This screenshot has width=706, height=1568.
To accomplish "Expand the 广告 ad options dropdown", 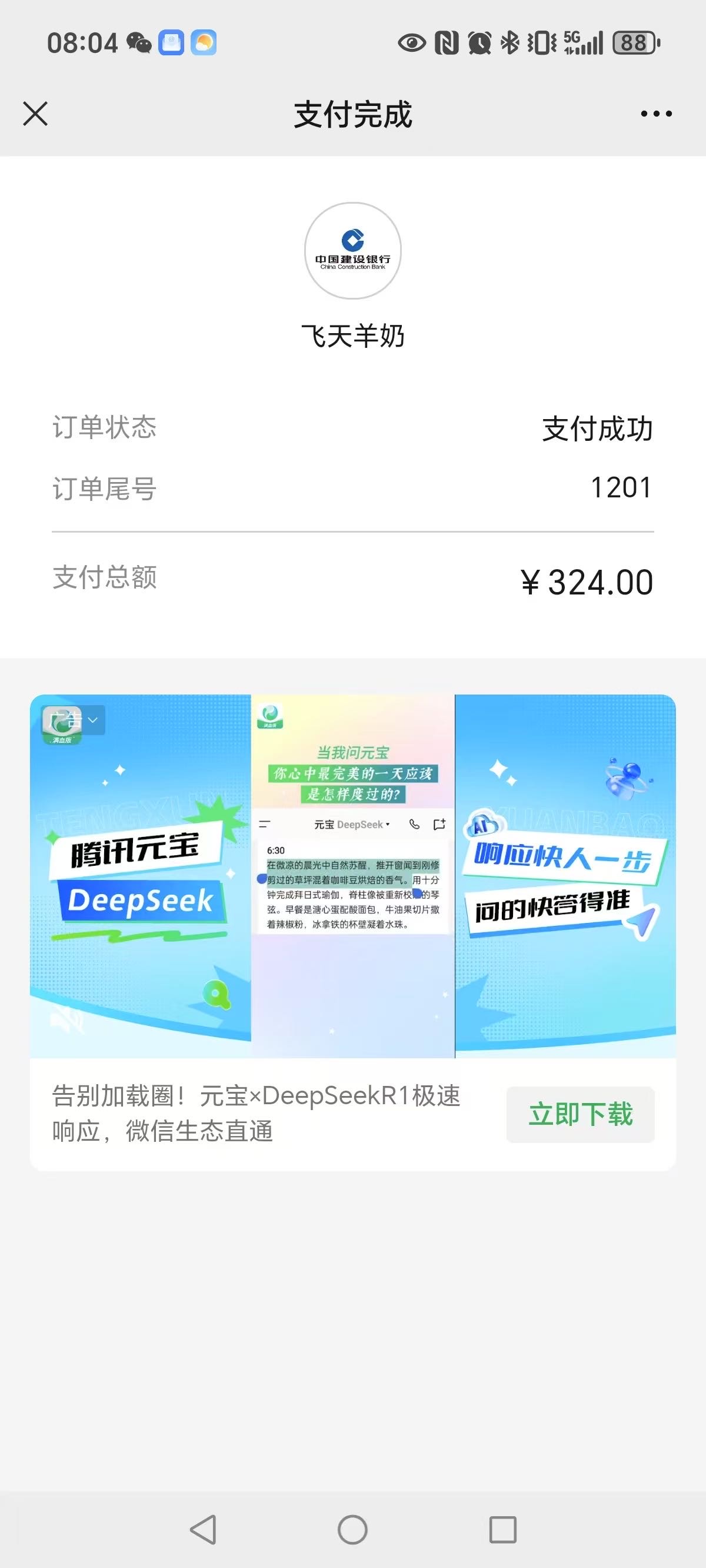I will [74, 720].
